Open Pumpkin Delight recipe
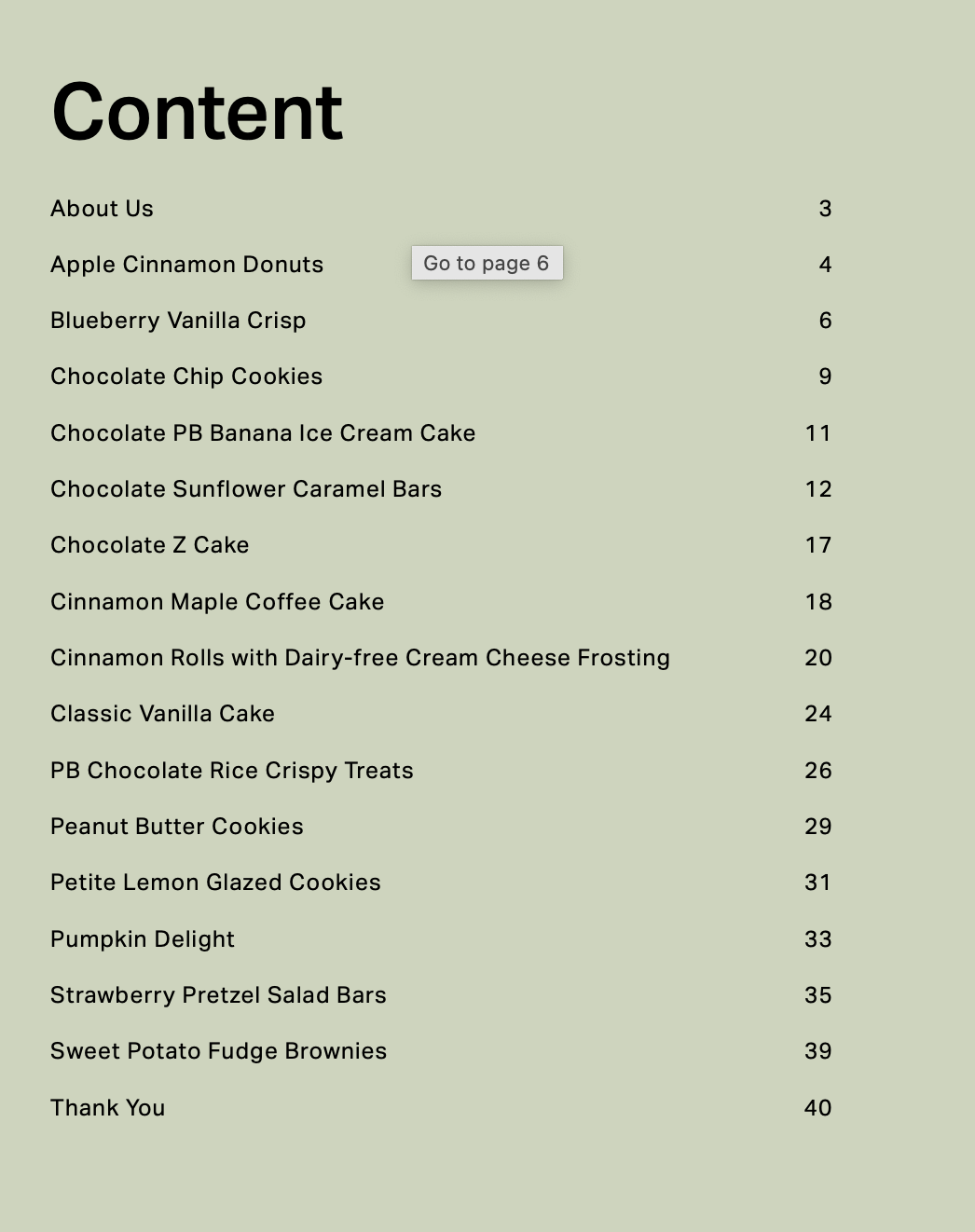The height and width of the screenshot is (1232, 975). (x=143, y=939)
